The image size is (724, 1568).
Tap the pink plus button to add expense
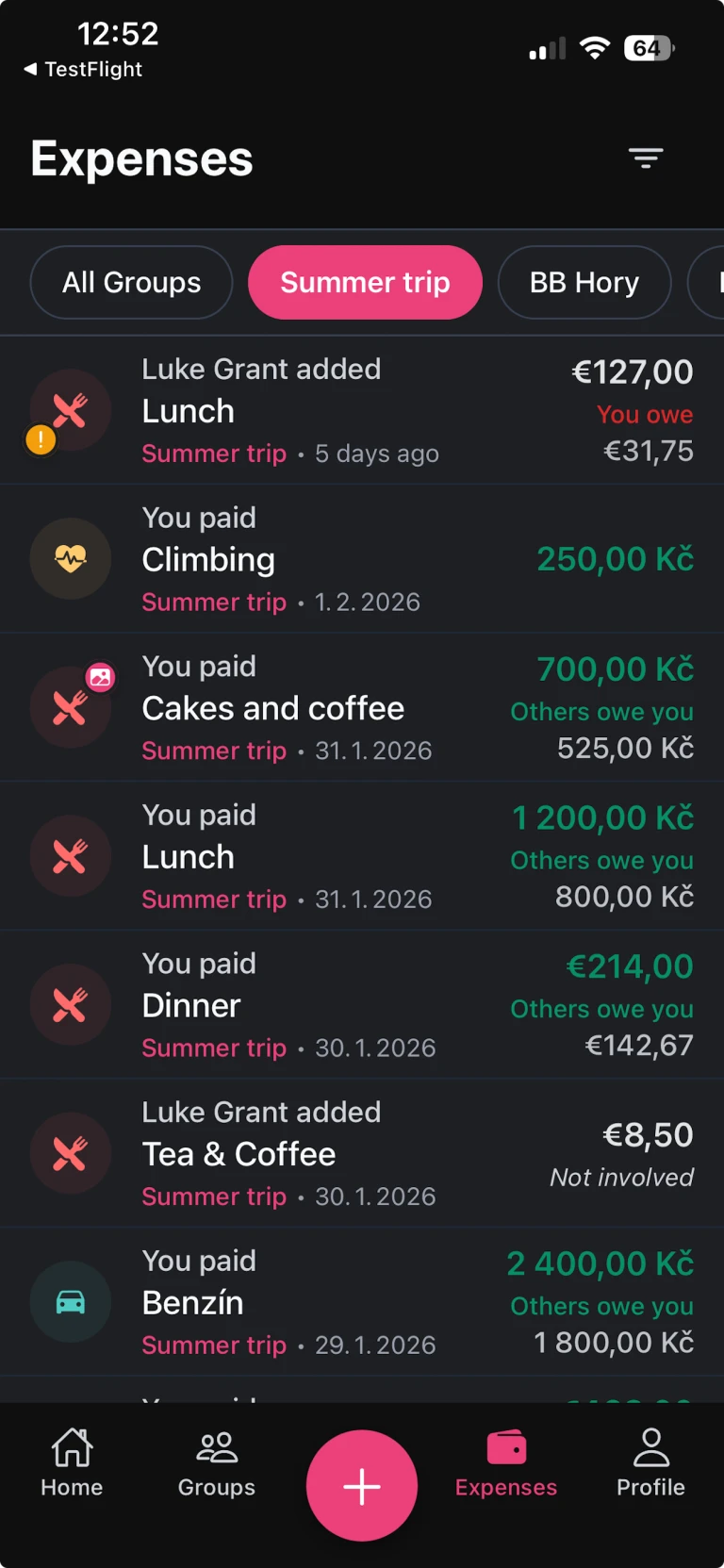tap(362, 1484)
